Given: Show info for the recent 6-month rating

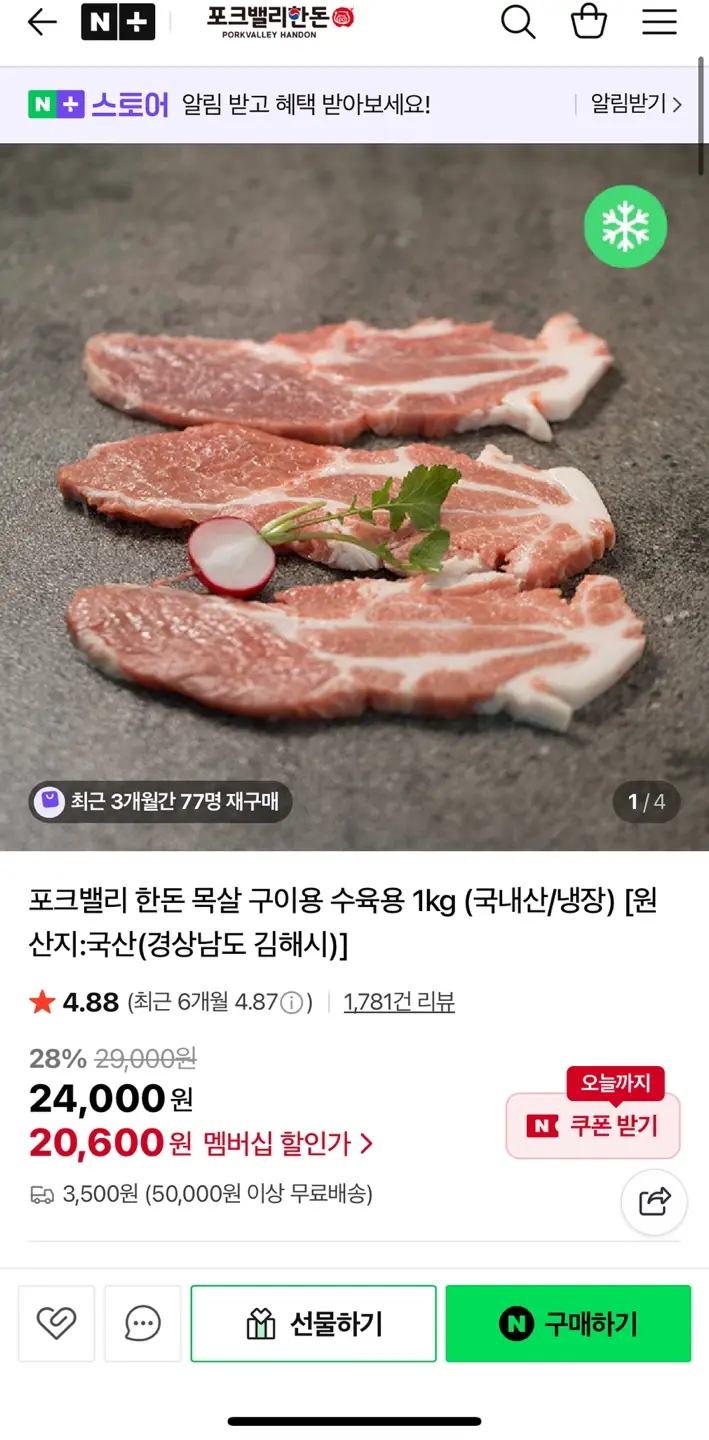Looking at the screenshot, I should (291, 1003).
